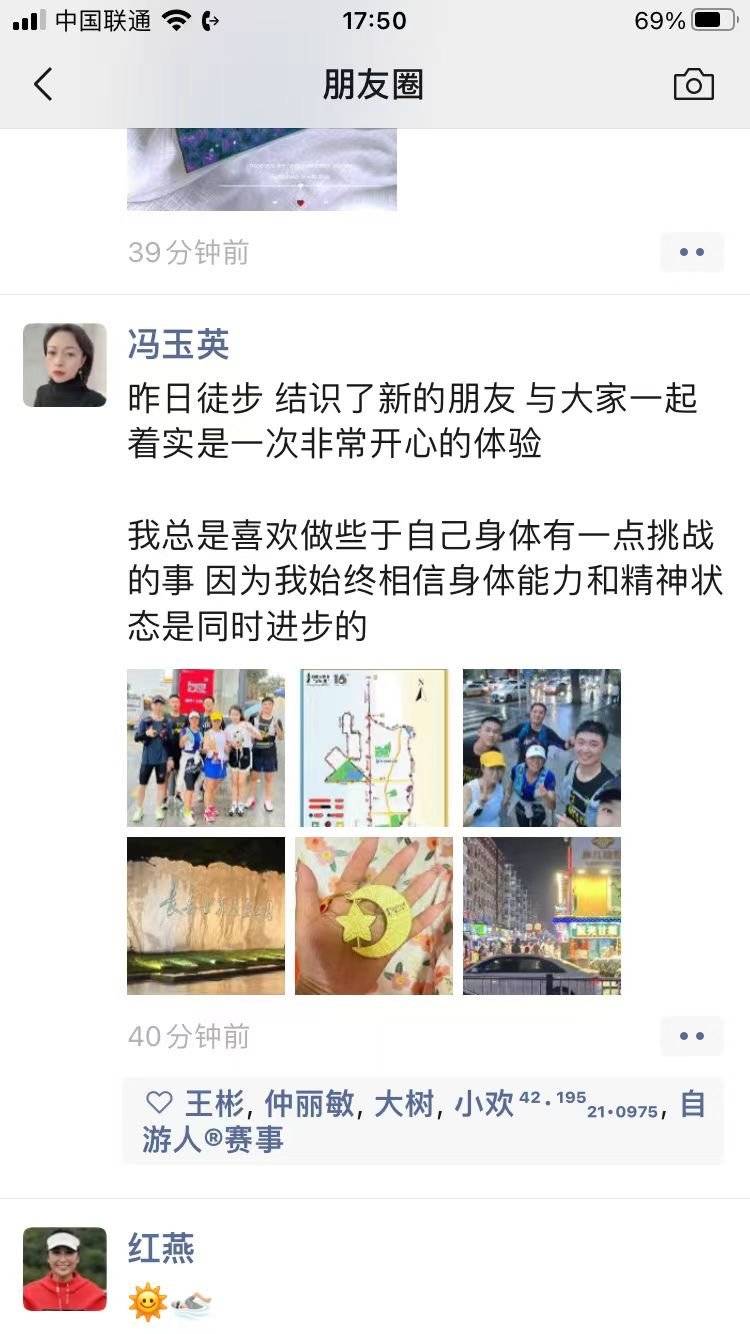View the image in the top post
The width and height of the screenshot is (750, 1334).
(x=262, y=169)
